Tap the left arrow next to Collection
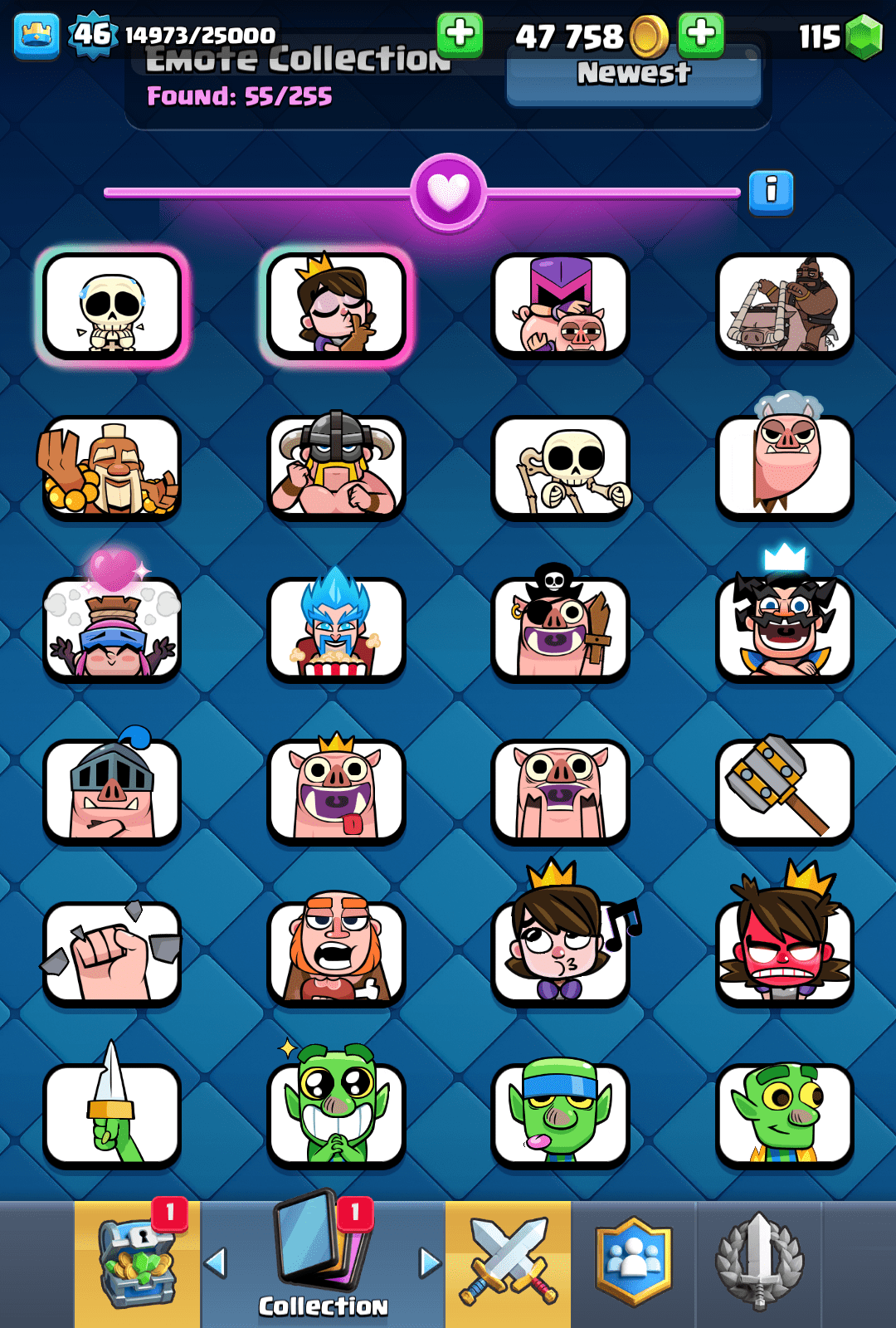 [216, 1262]
